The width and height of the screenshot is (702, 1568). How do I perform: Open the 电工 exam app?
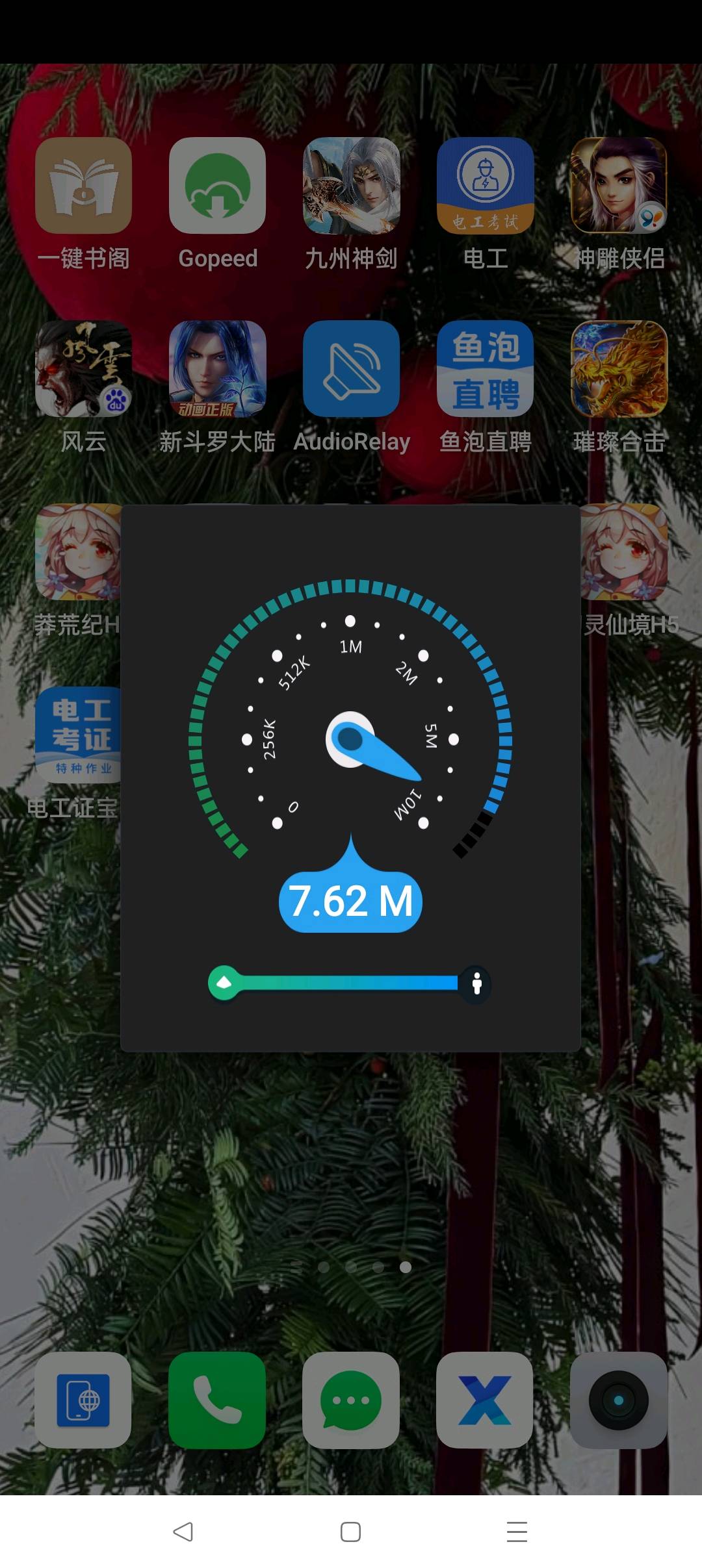(485, 186)
